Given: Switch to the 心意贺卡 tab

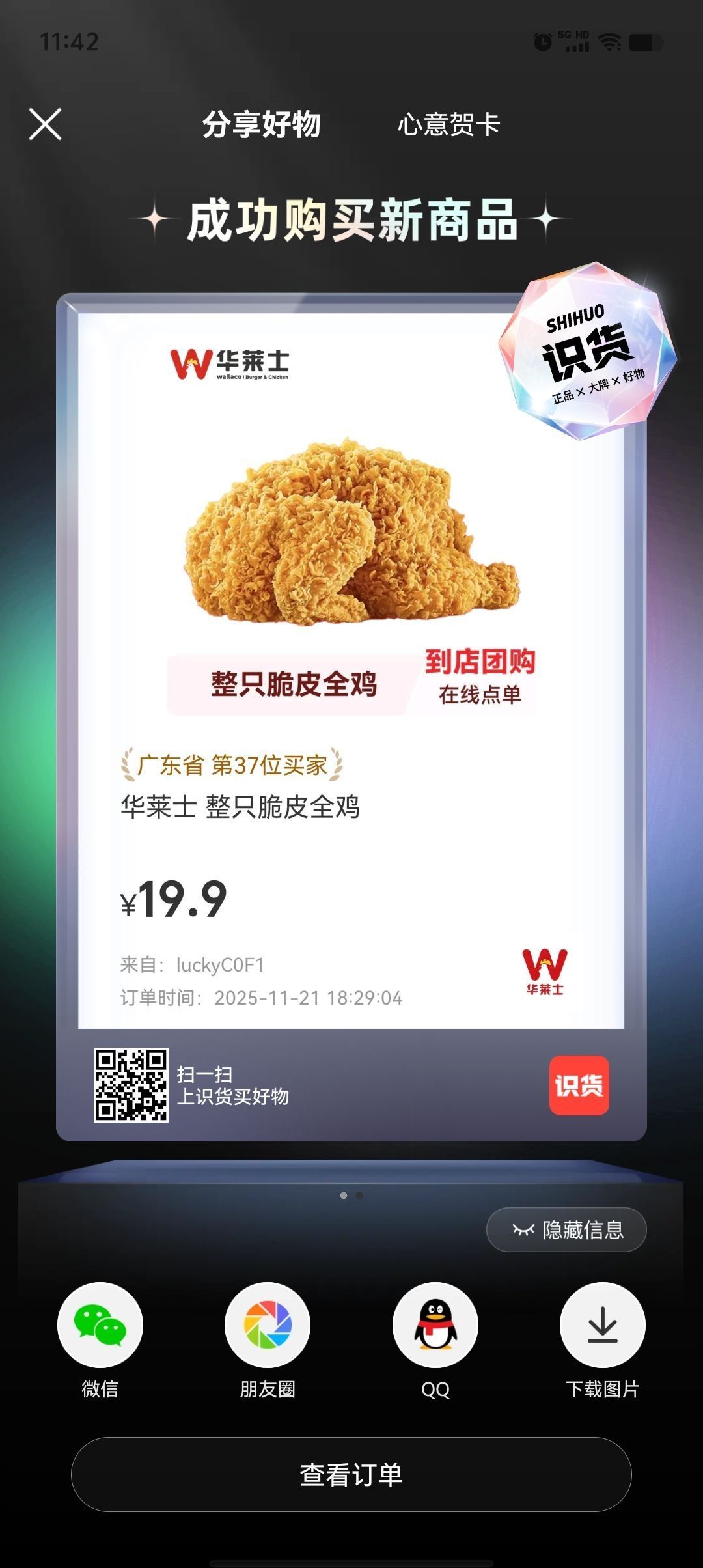Looking at the screenshot, I should click(448, 124).
